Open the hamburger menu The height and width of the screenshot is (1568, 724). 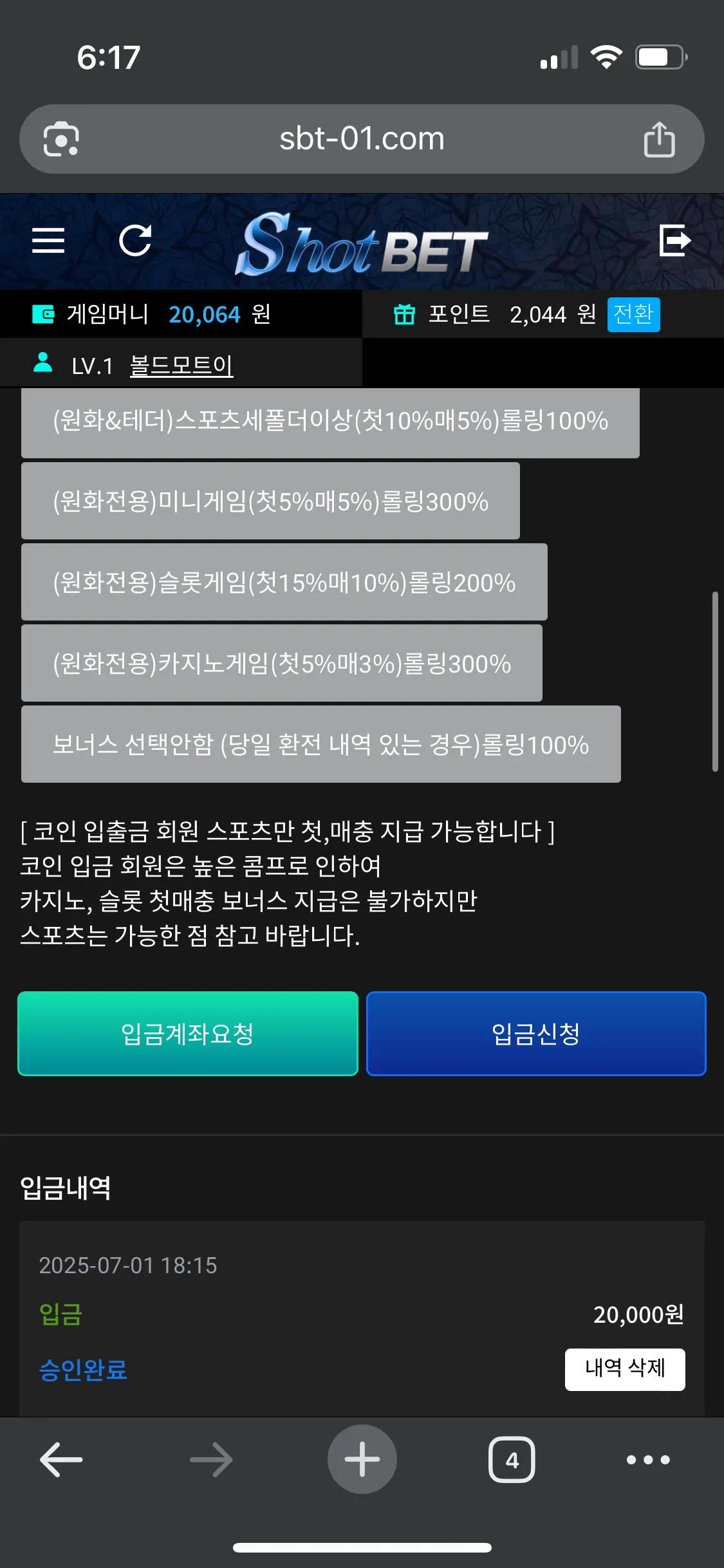click(48, 241)
